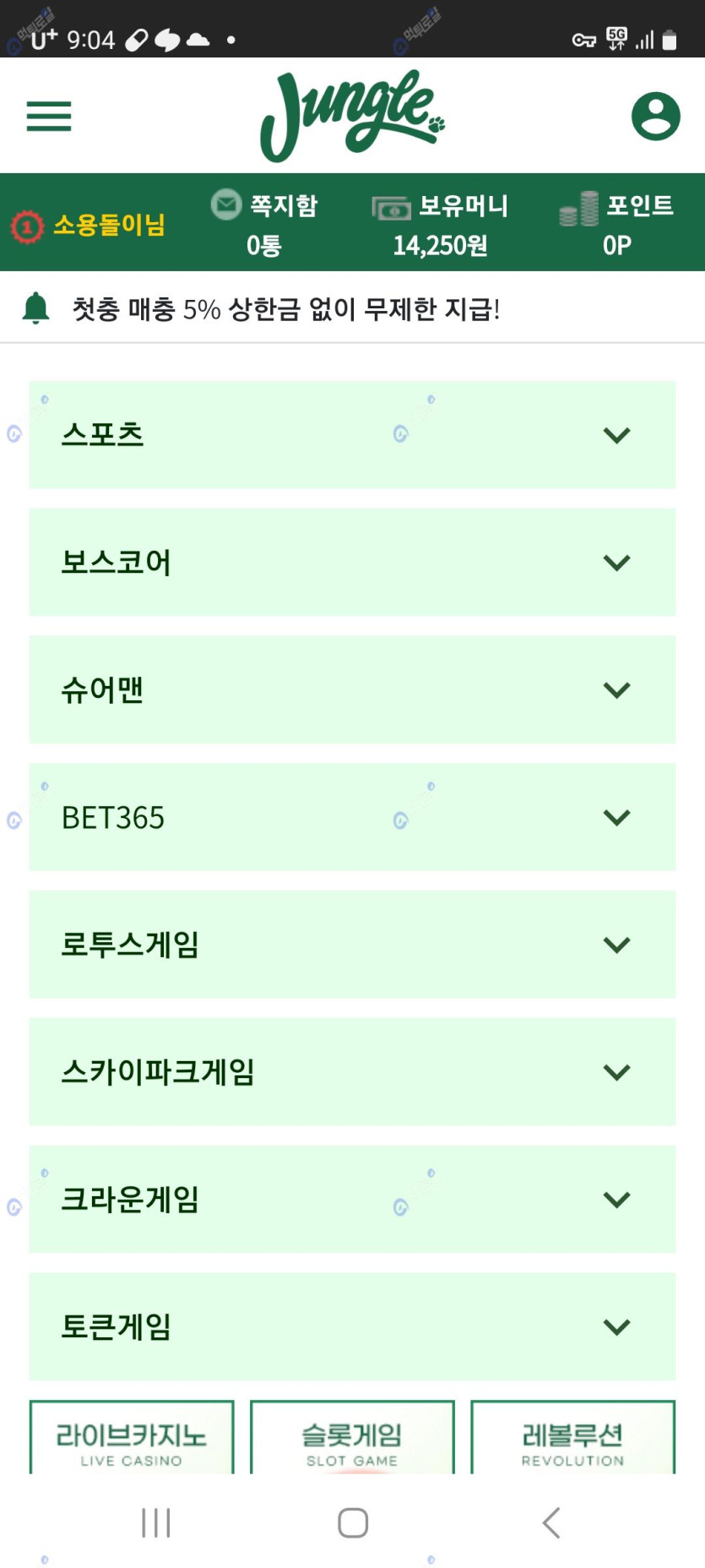Open 슬롯게임 Slot Game
The image size is (705, 1568).
[352, 1438]
